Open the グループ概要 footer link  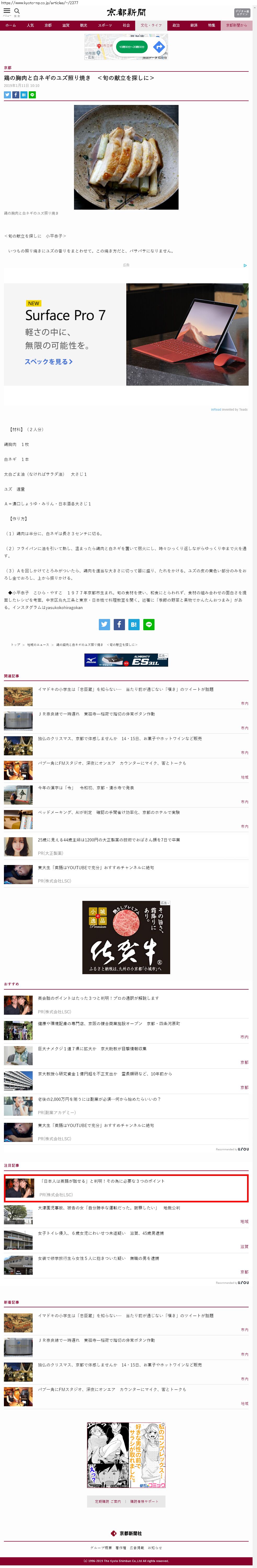pyautogui.click(x=101, y=1547)
